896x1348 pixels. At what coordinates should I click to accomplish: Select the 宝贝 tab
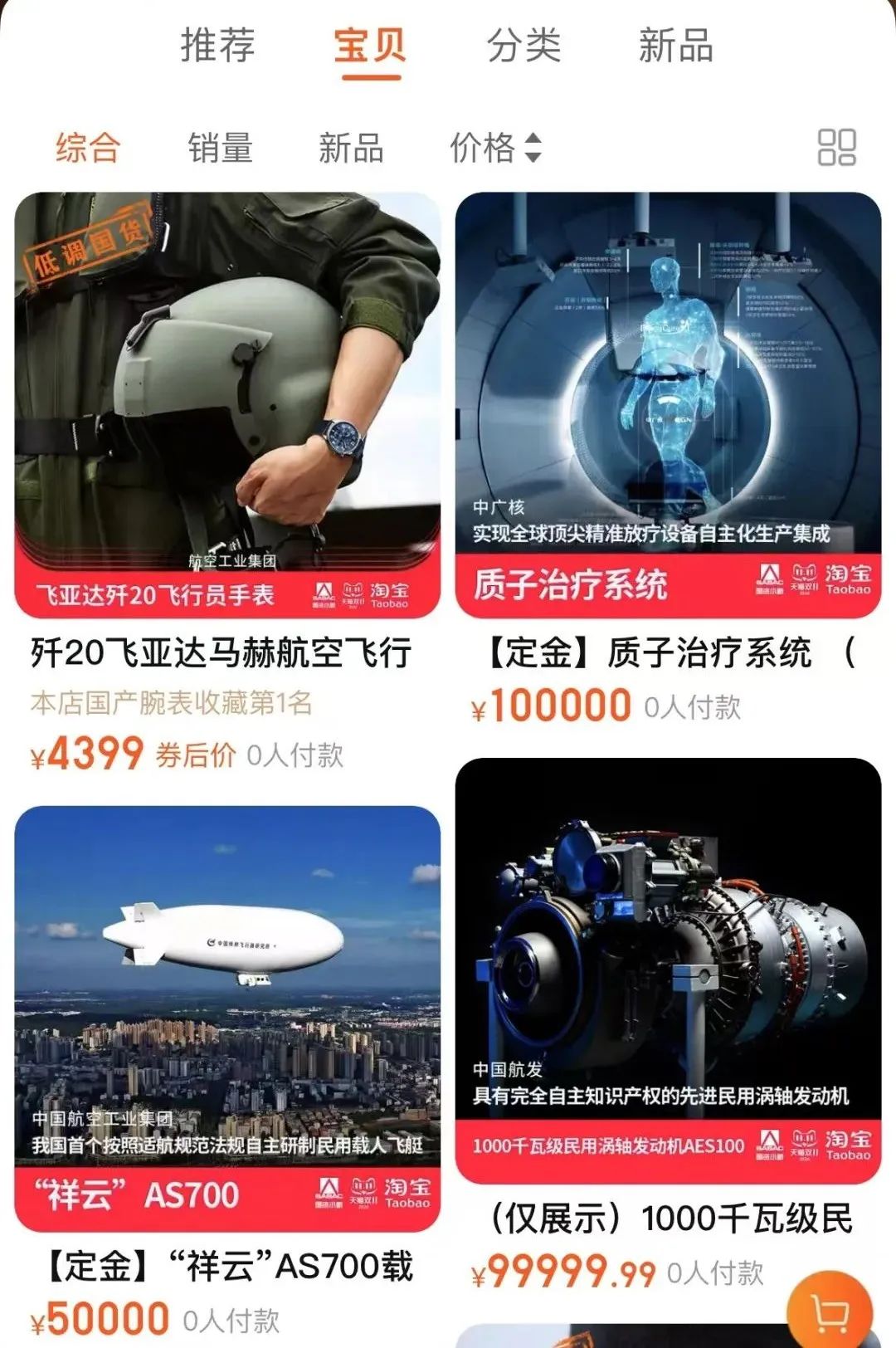coord(370,46)
